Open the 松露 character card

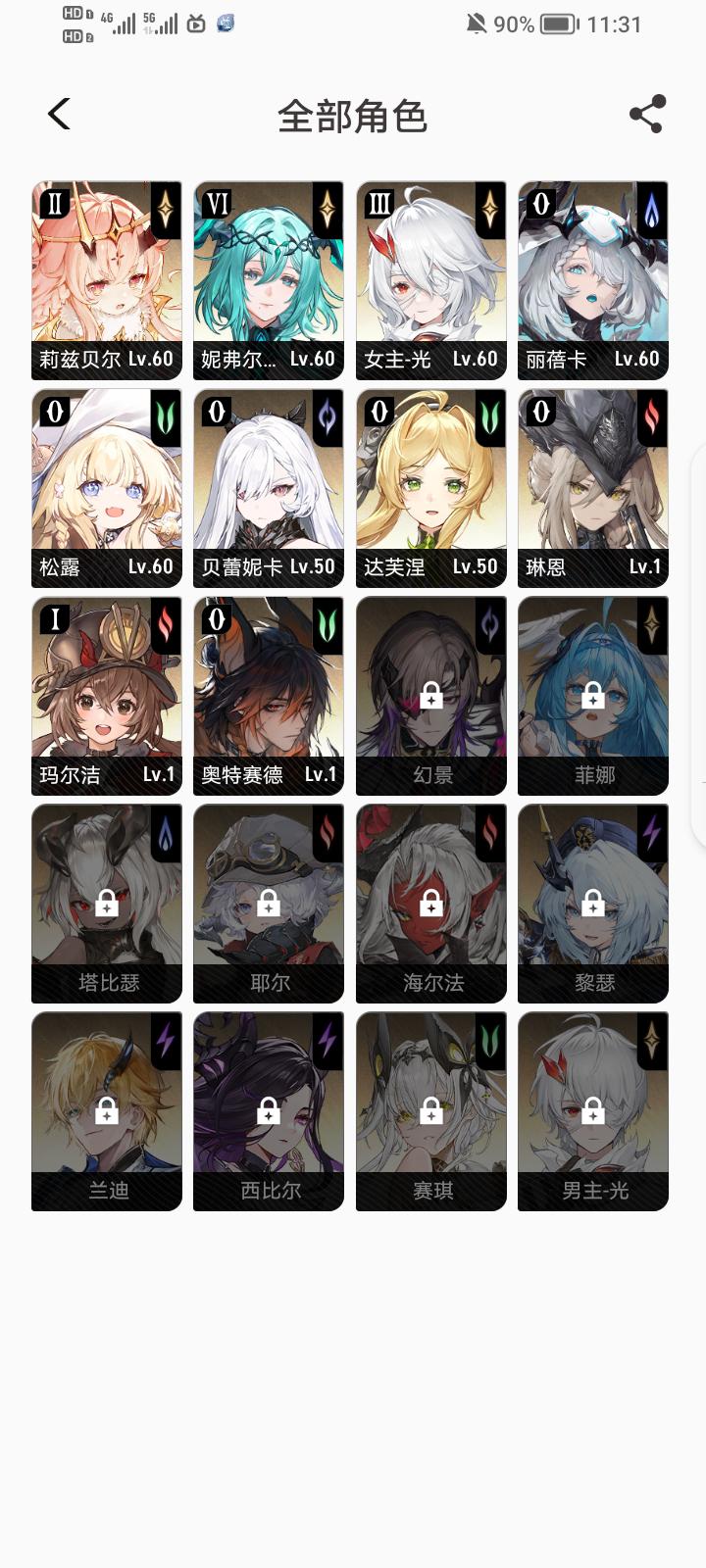[107, 488]
